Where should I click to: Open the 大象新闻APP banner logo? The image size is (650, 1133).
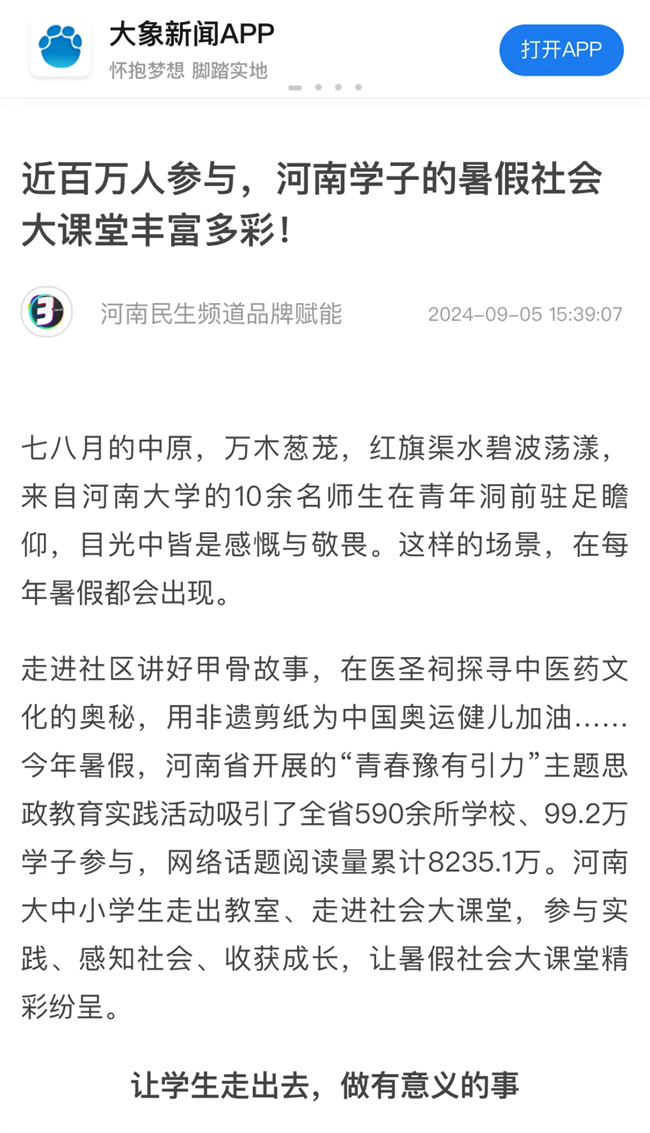click(x=61, y=47)
